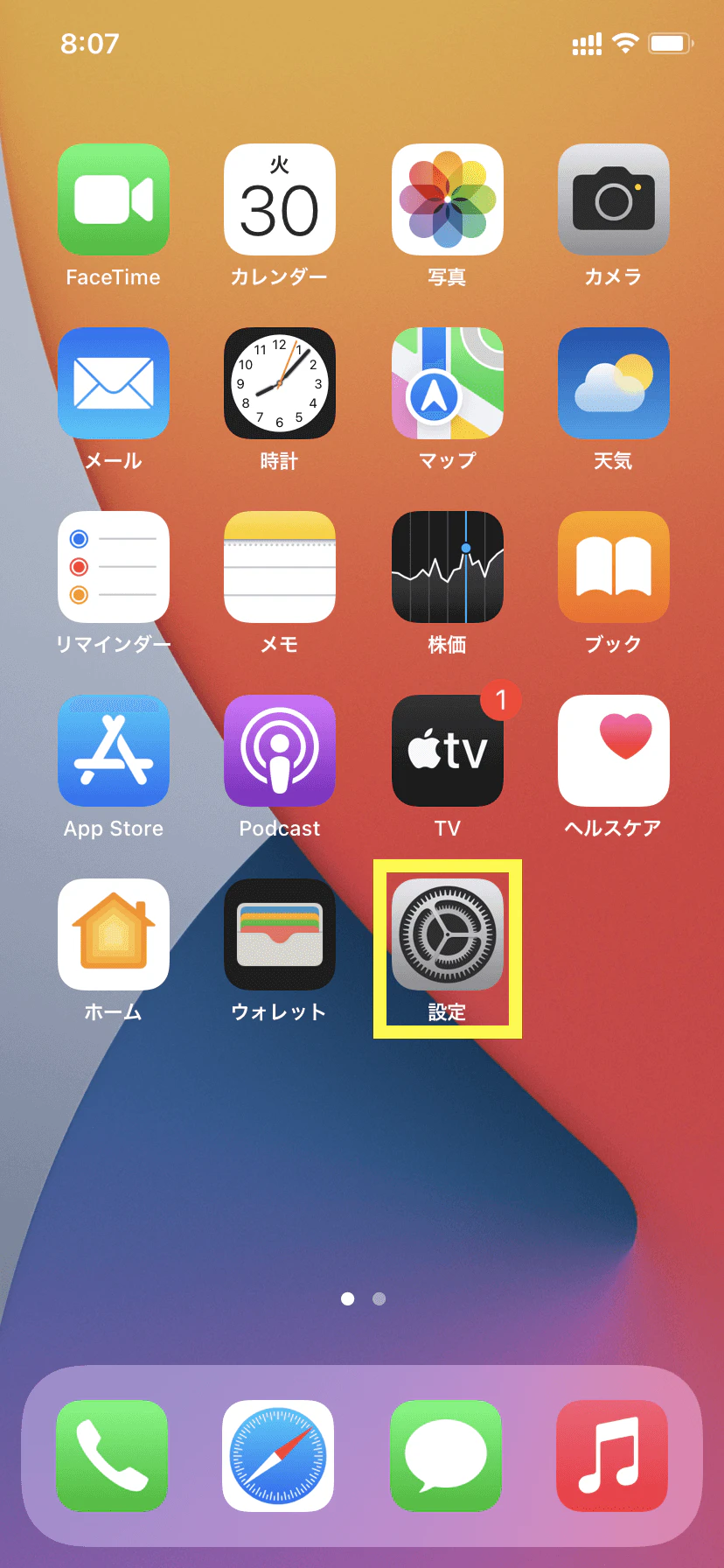Launch the カメラ camera app
This screenshot has width=724, height=1568.
tap(613, 199)
